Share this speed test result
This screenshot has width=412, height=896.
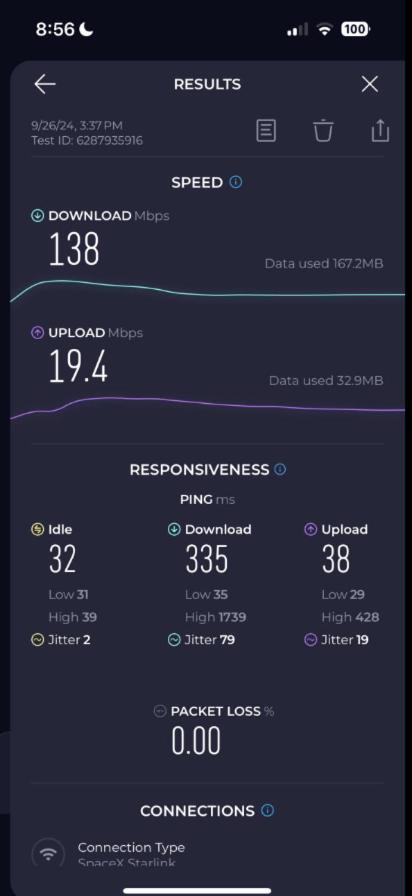[x=380, y=131]
